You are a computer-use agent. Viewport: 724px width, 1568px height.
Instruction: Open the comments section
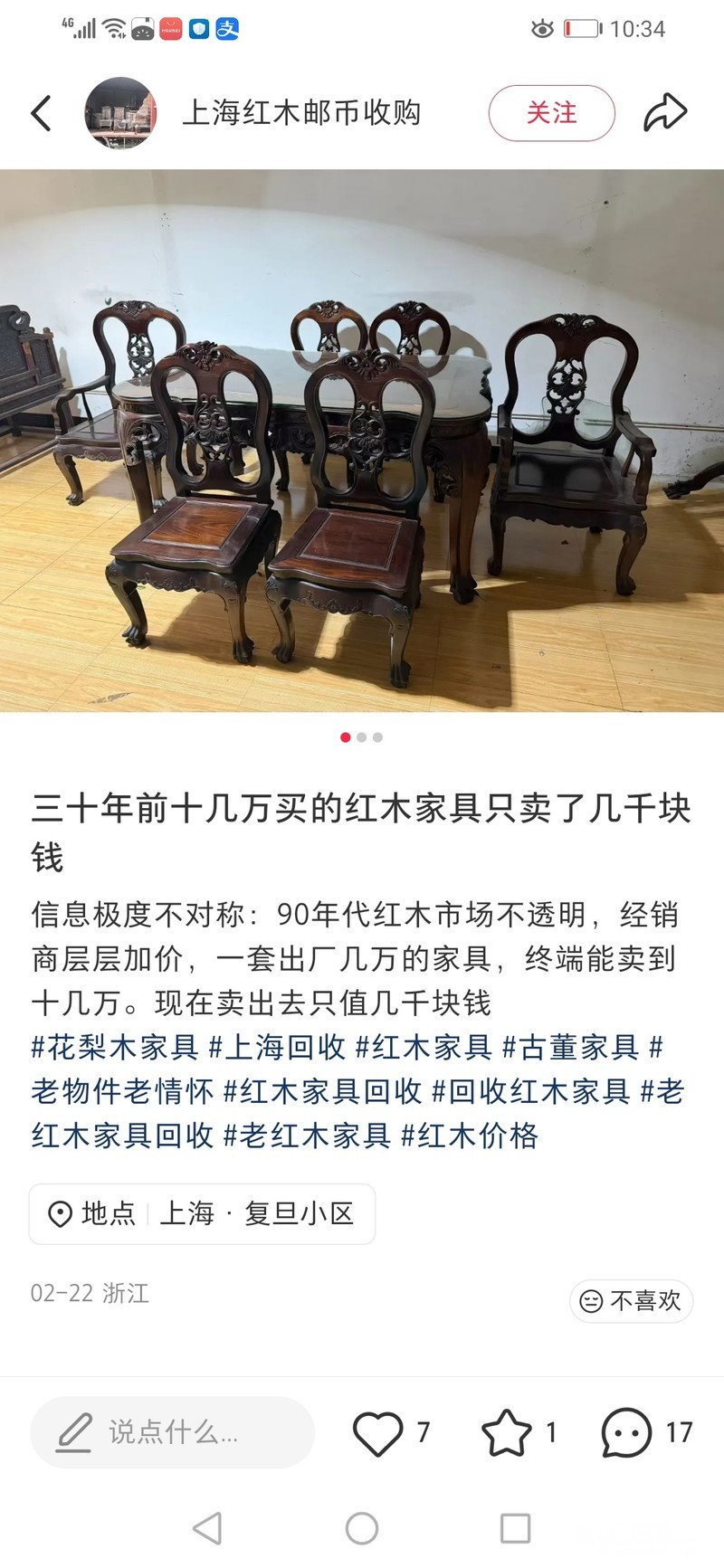click(626, 1432)
